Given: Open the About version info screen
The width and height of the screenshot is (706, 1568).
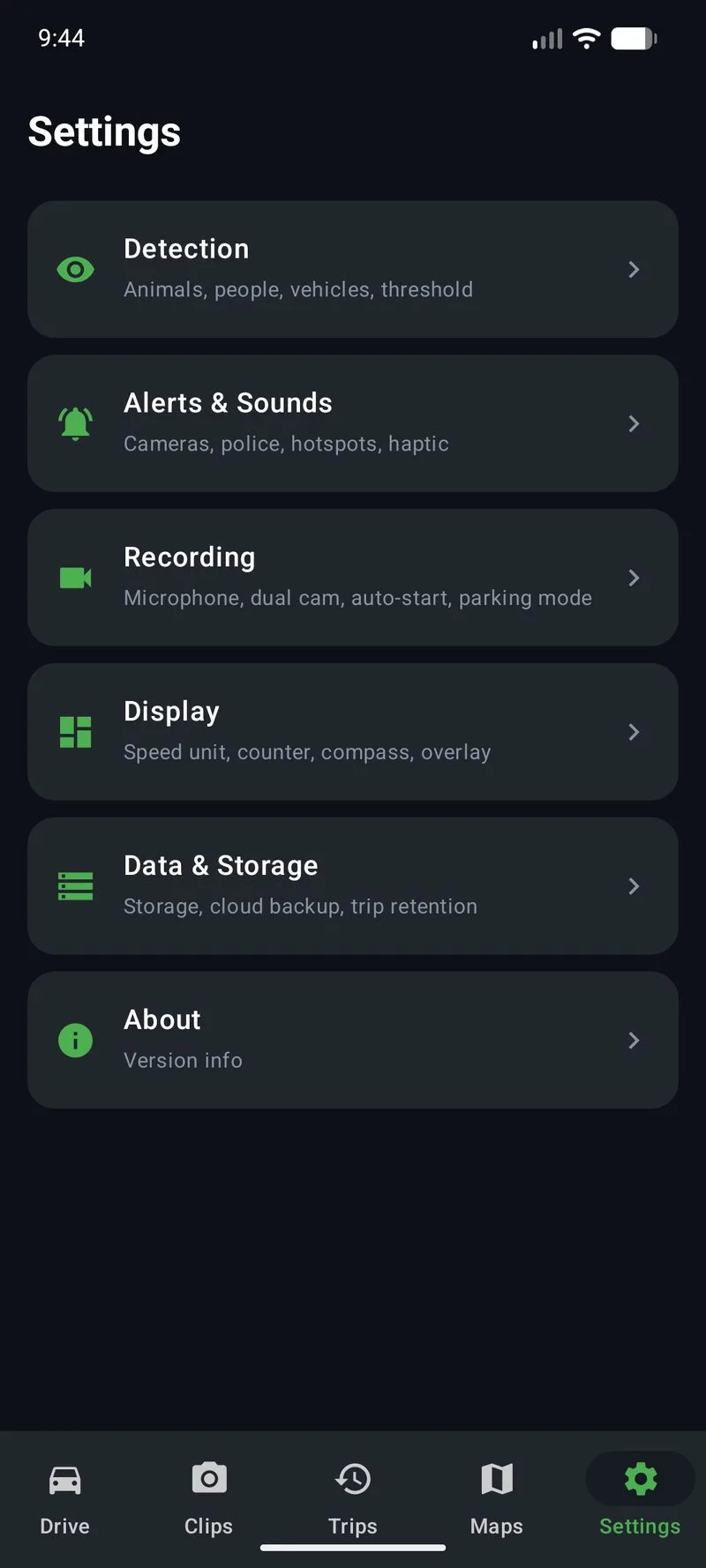Looking at the screenshot, I should click(x=353, y=1040).
